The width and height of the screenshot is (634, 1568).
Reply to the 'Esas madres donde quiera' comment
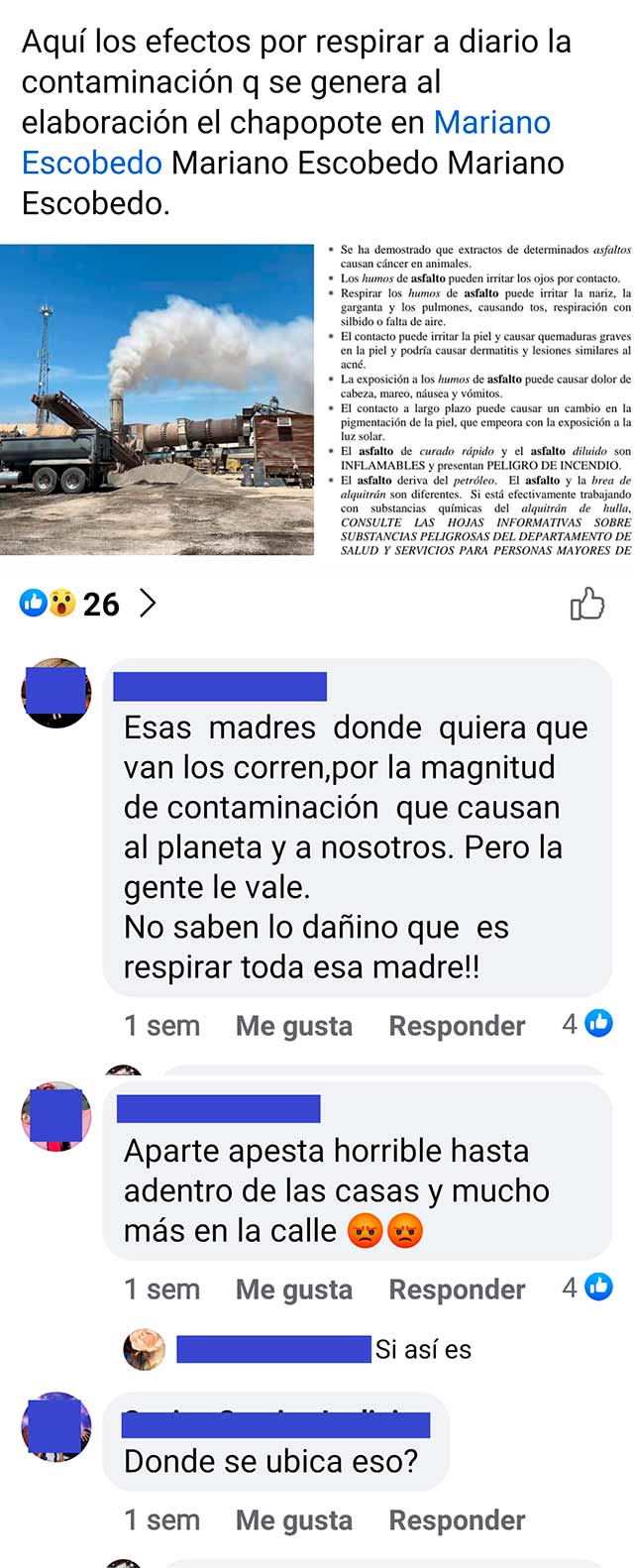457,1026
